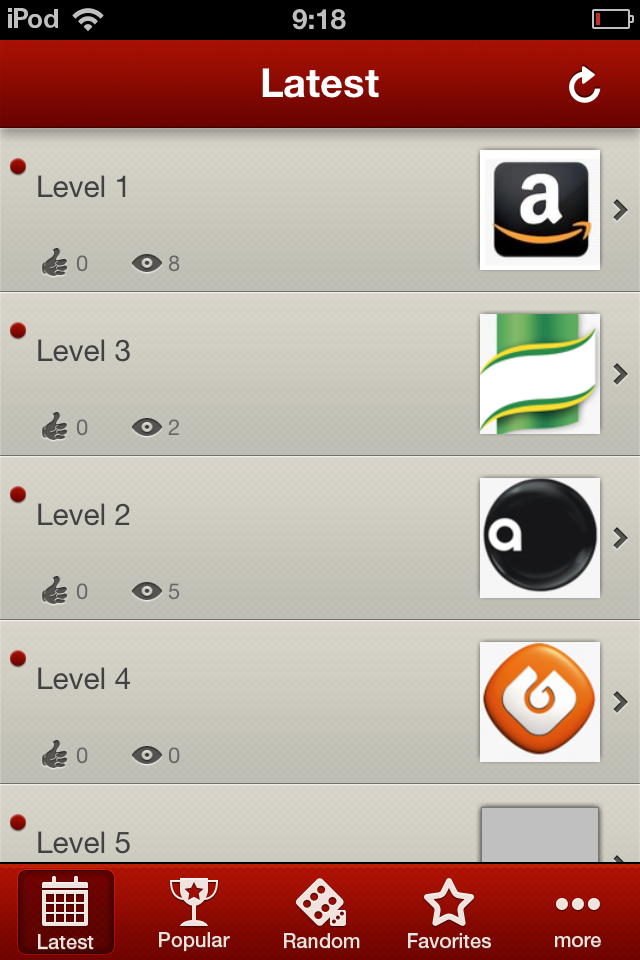The image size is (640, 960).
Task: Refresh the Latest list
Action: pyautogui.click(x=584, y=86)
